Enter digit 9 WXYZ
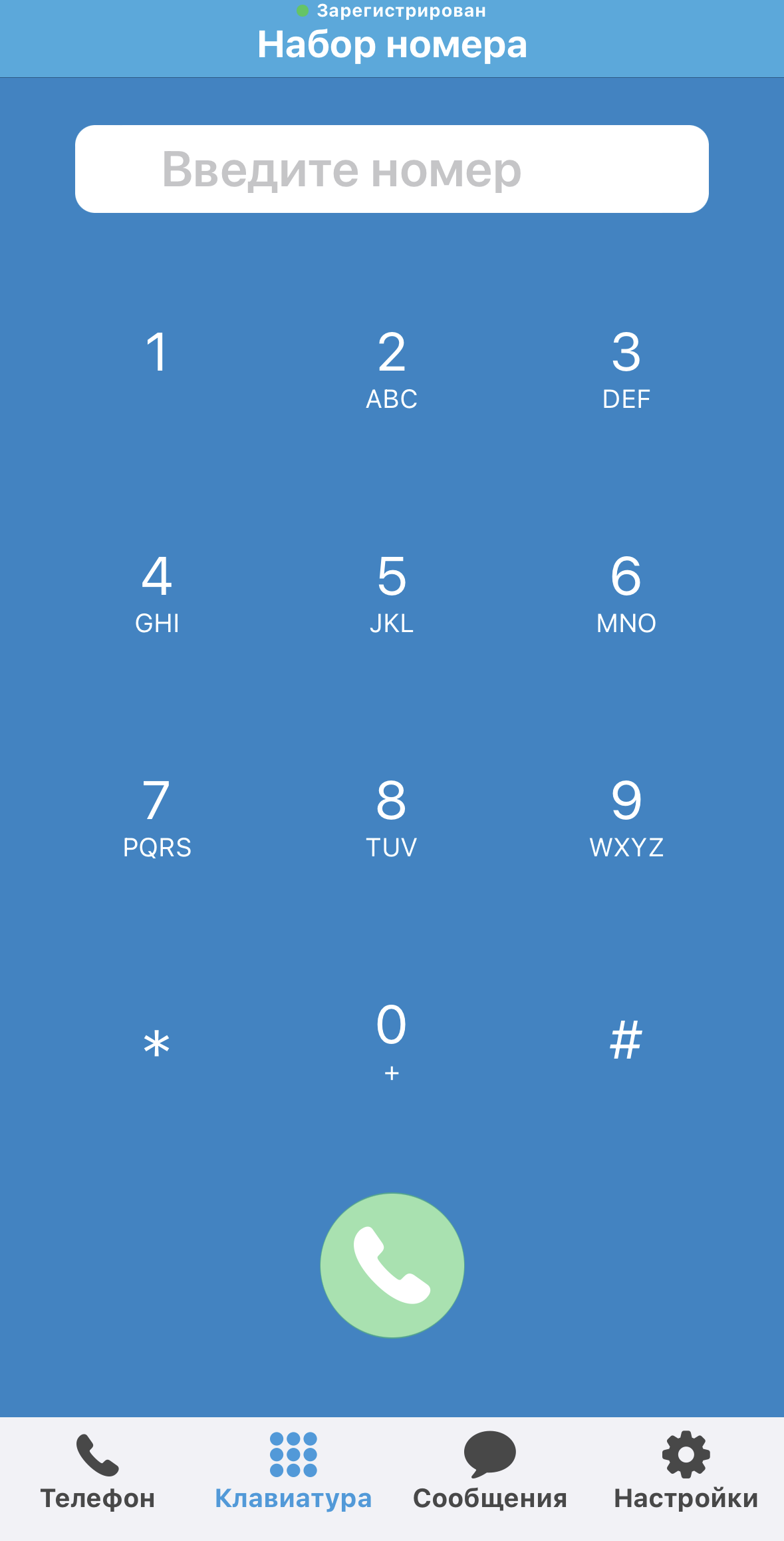Screen dimensions: 784x1541 [626, 818]
